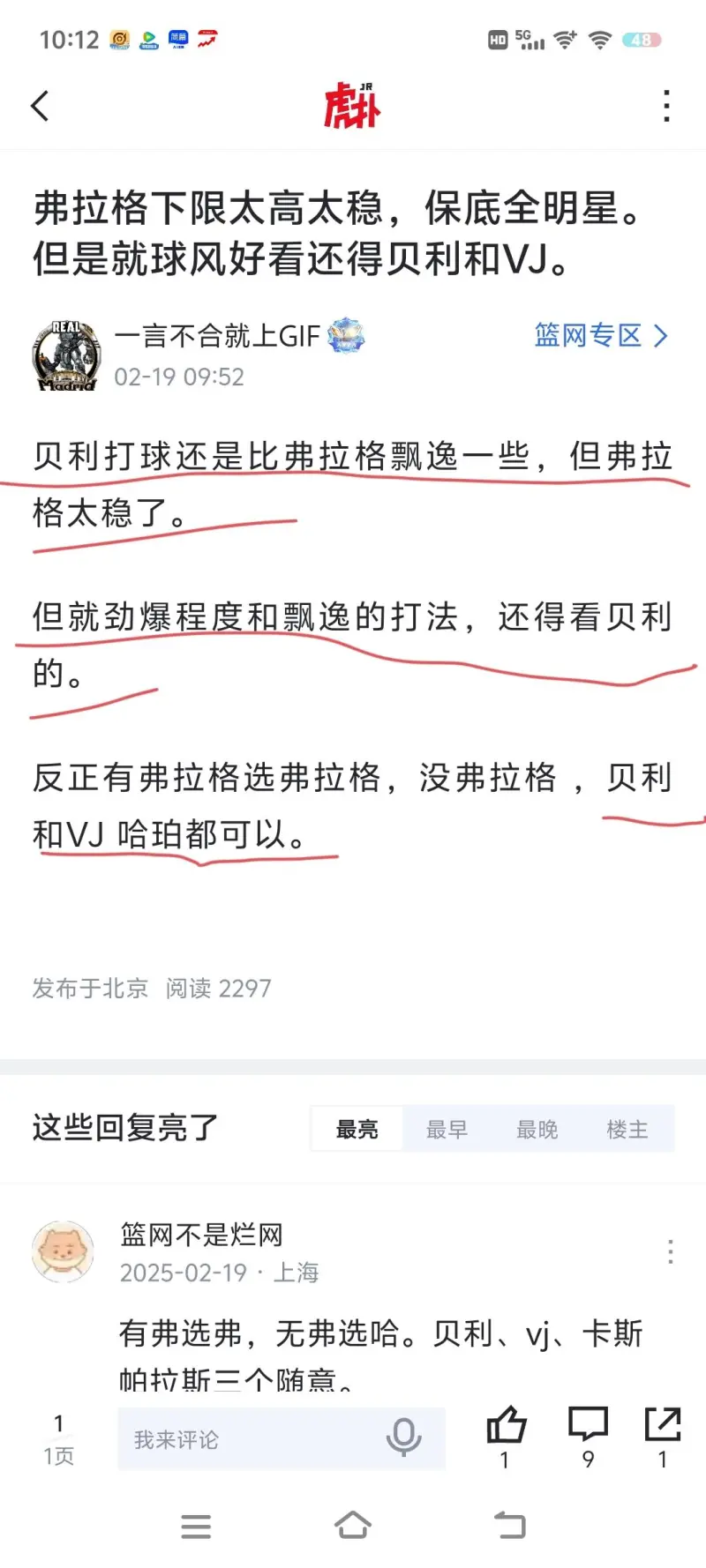View profile of 一言不合就上GIF
The height and width of the screenshot is (1568, 706).
65,355
